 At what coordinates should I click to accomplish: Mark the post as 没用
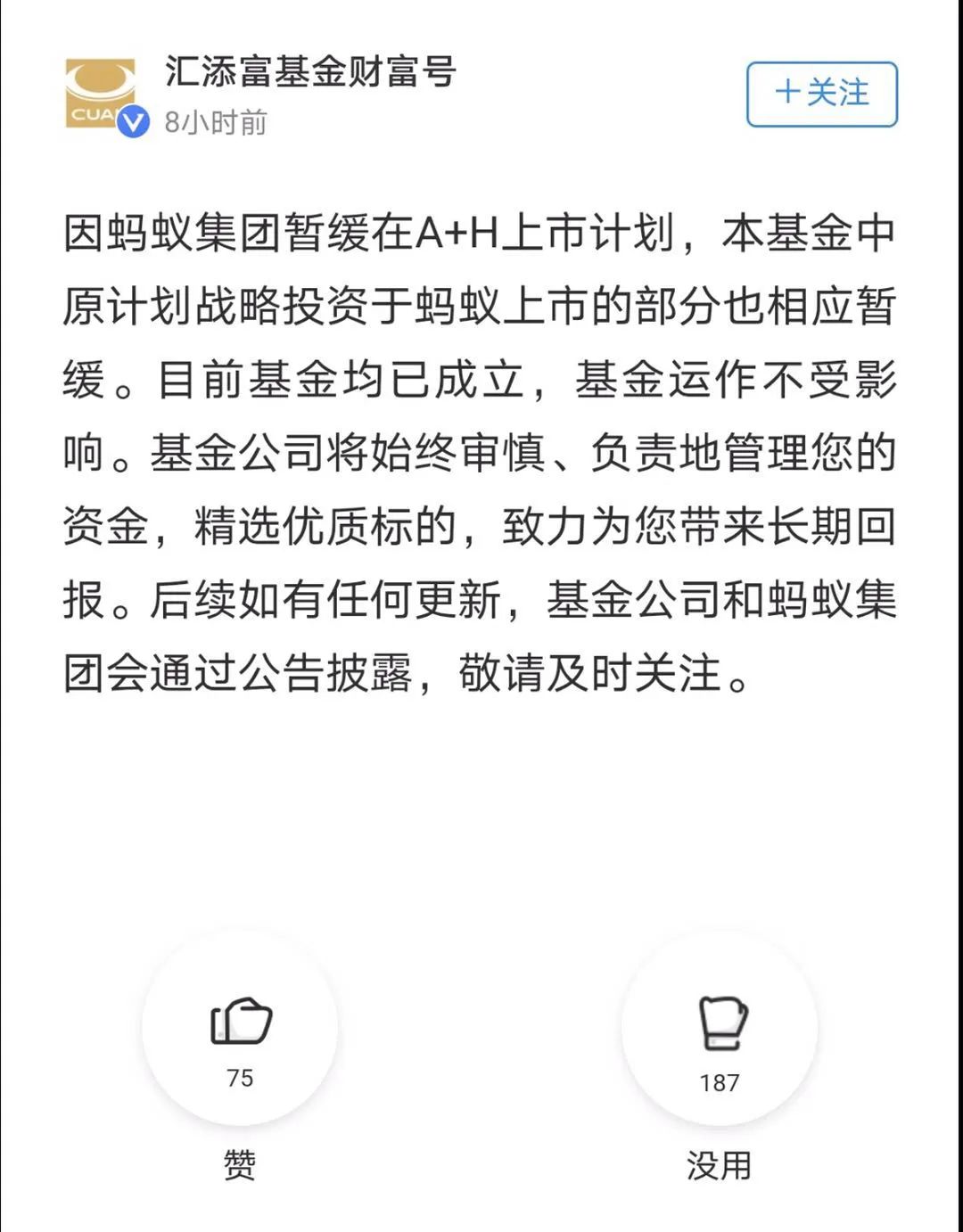(x=720, y=1027)
